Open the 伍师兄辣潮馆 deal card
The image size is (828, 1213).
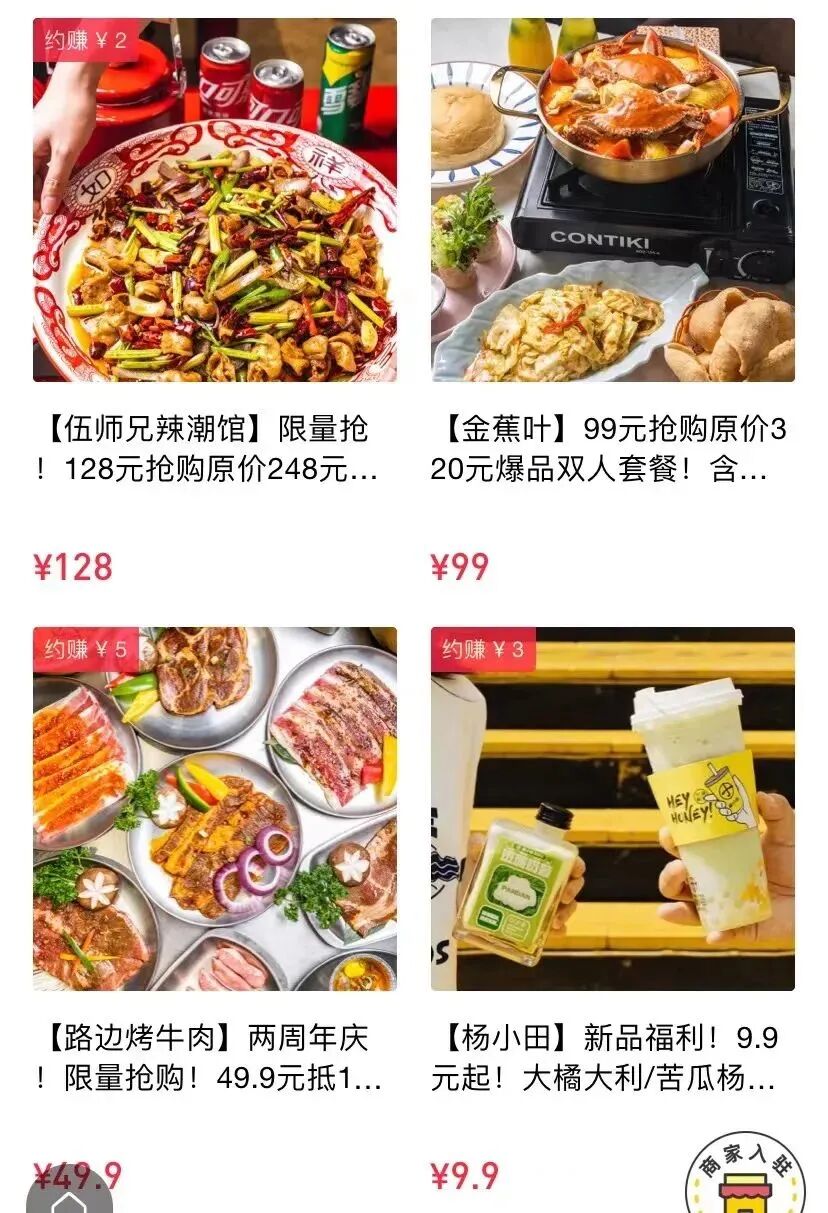point(214,200)
